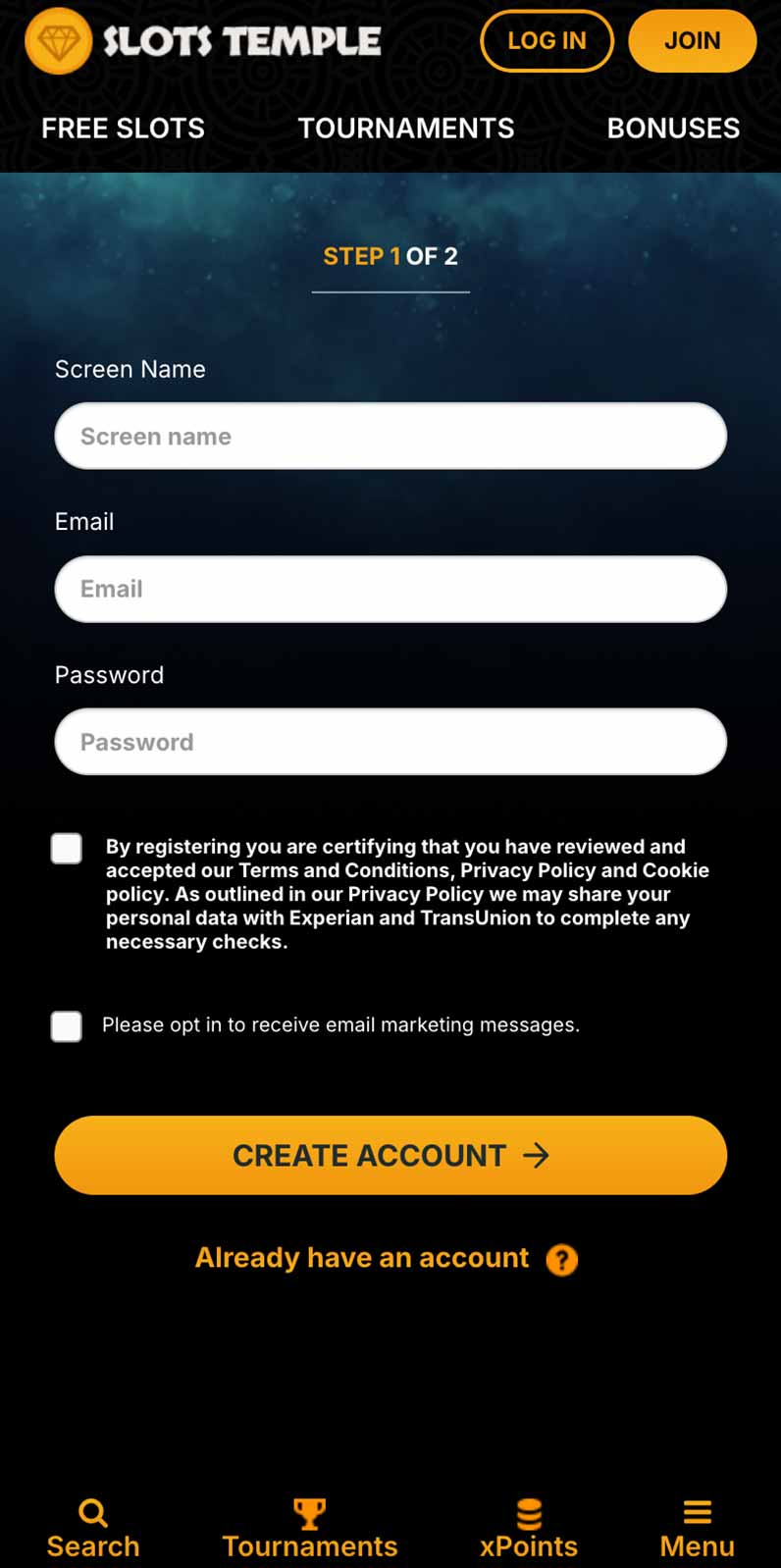This screenshot has width=781, height=1568.
Task: Tap the JOIN button
Action: point(692,41)
